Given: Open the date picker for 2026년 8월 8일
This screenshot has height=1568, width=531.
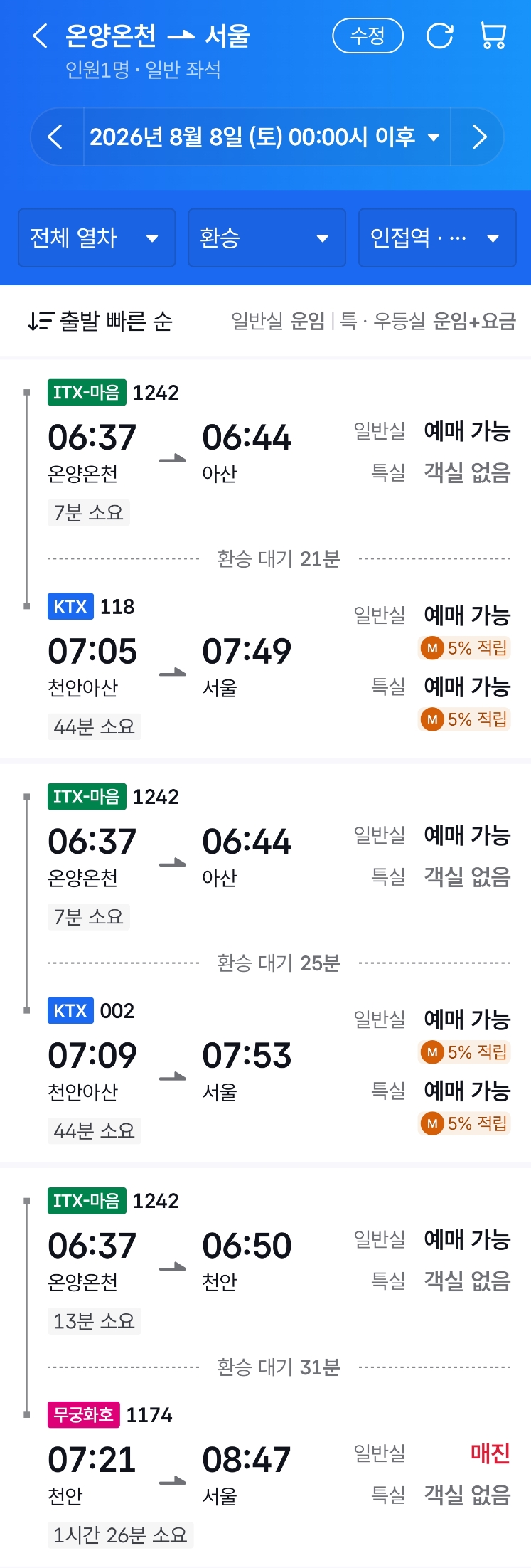Looking at the screenshot, I should pyautogui.click(x=266, y=137).
